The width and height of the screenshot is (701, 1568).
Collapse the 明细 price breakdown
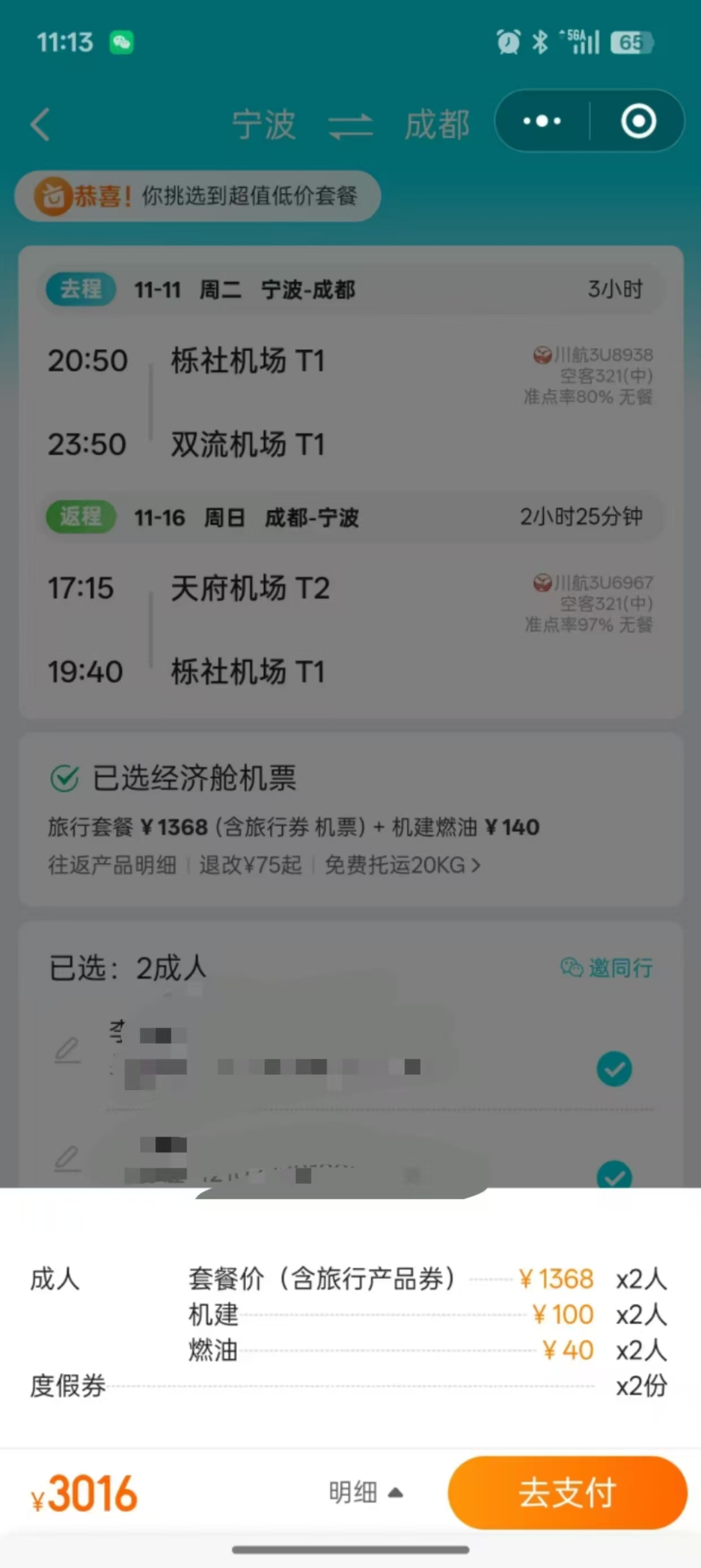point(365,1492)
